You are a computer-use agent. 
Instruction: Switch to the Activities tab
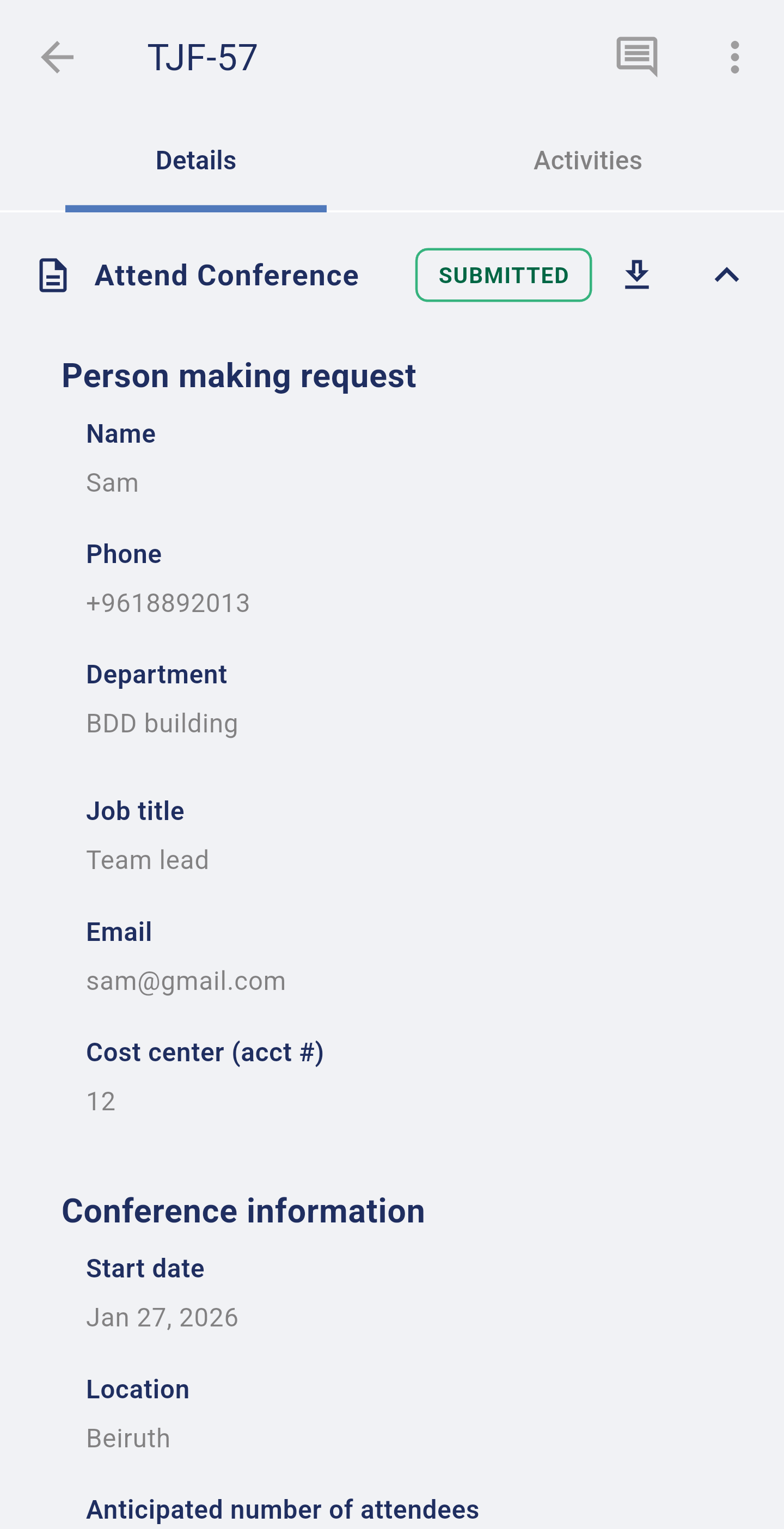[587, 161]
